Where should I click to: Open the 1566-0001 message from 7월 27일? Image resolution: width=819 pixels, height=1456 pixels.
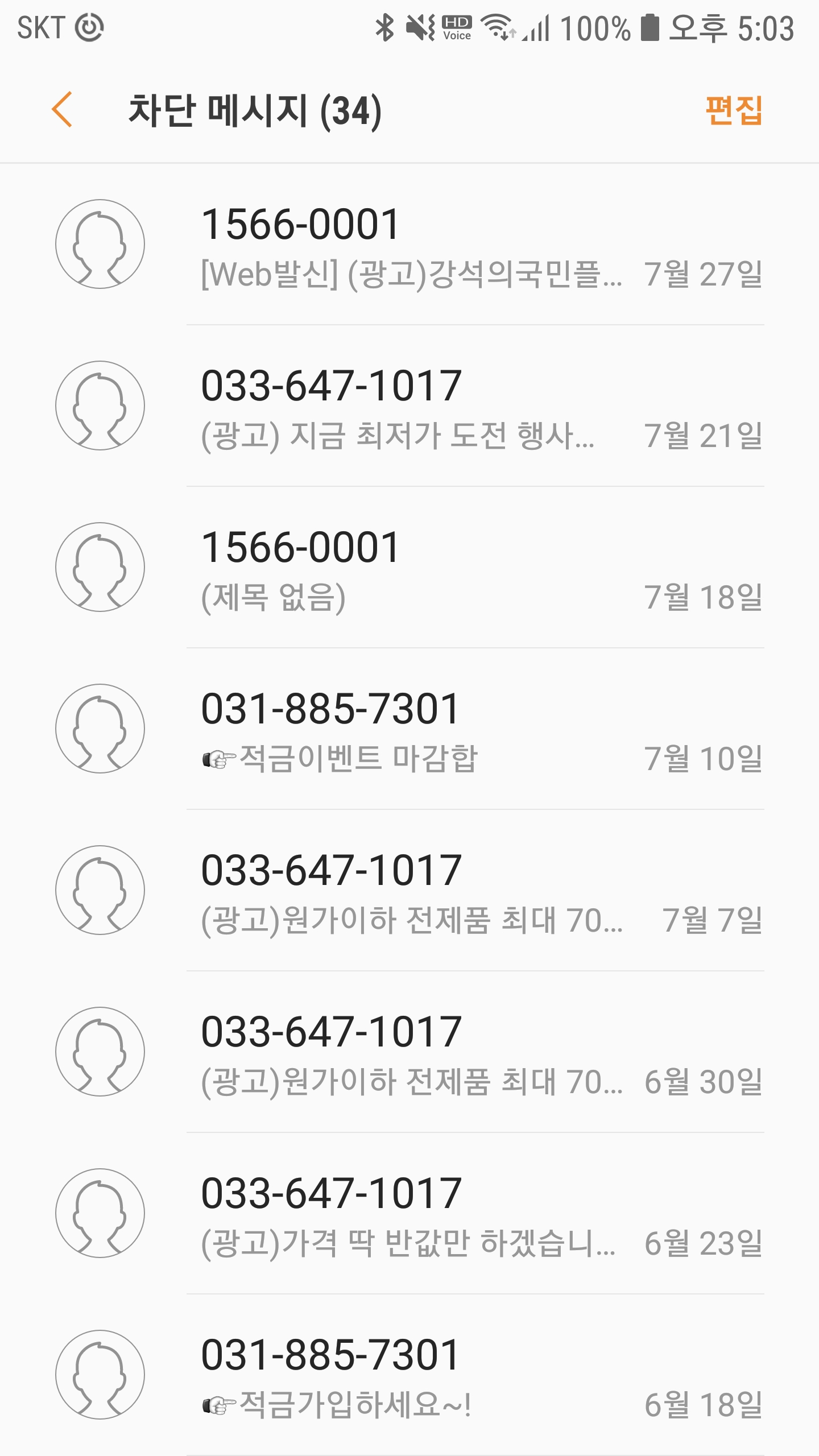pyautogui.click(x=409, y=246)
